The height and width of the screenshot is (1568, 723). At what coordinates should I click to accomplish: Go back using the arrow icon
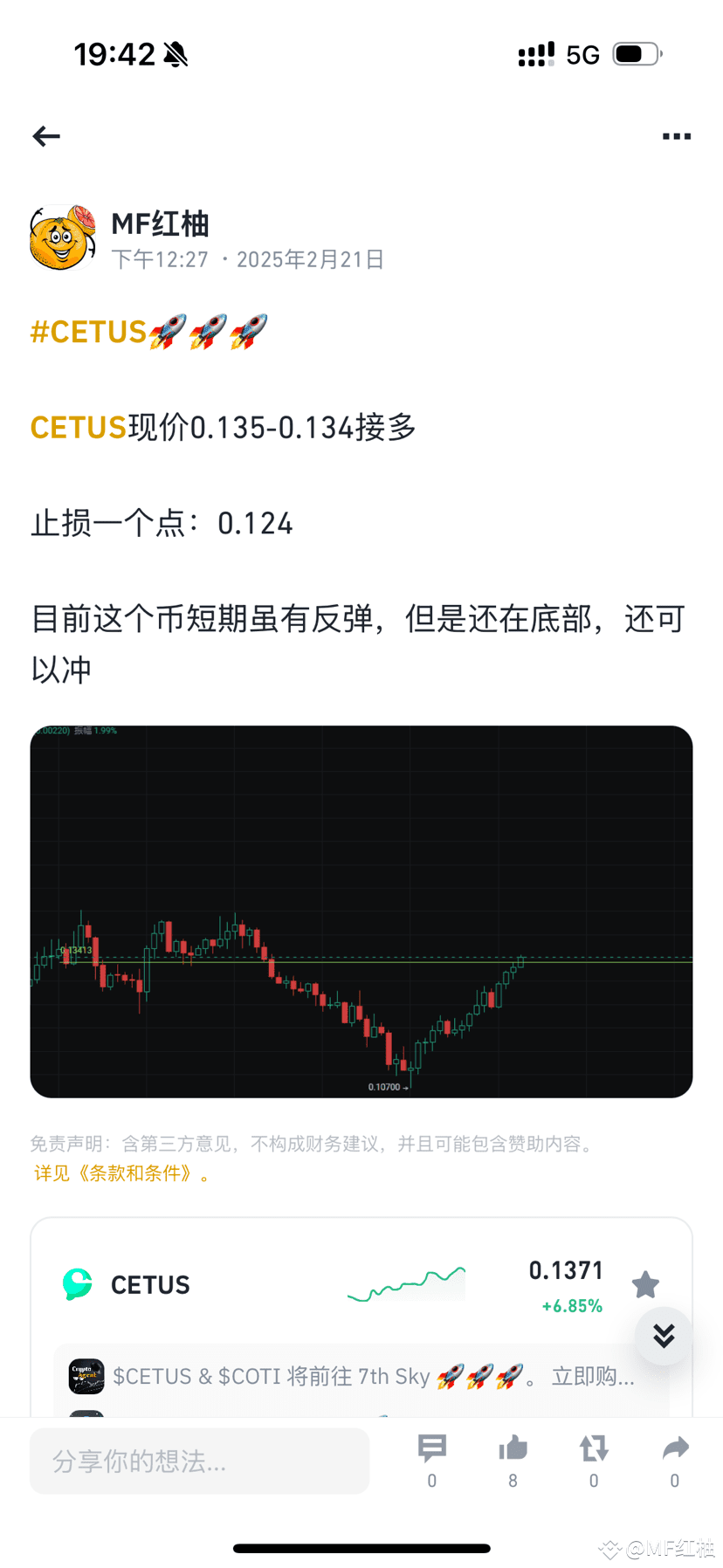(46, 136)
